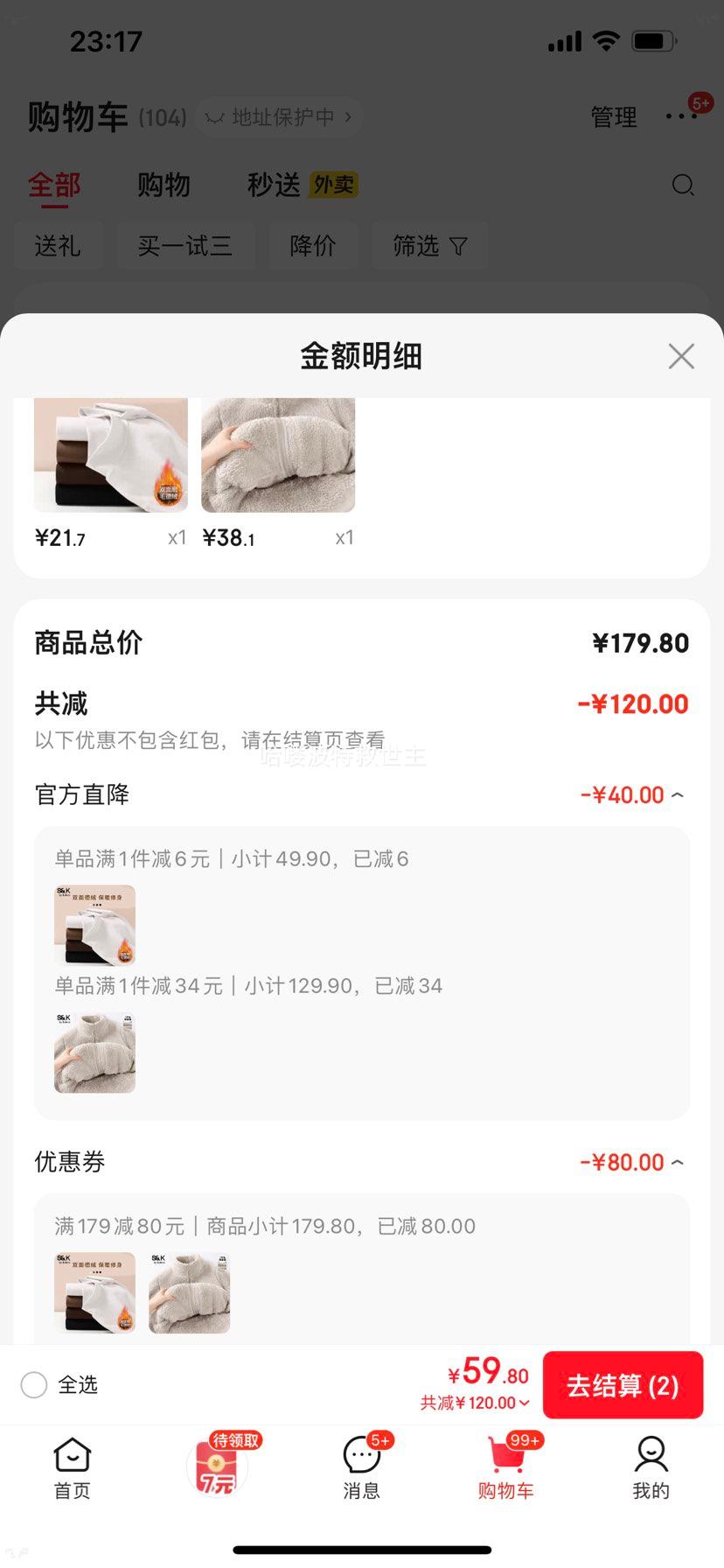Switch to the 购物 tab
The height and width of the screenshot is (1568, 724).
pyautogui.click(x=162, y=185)
